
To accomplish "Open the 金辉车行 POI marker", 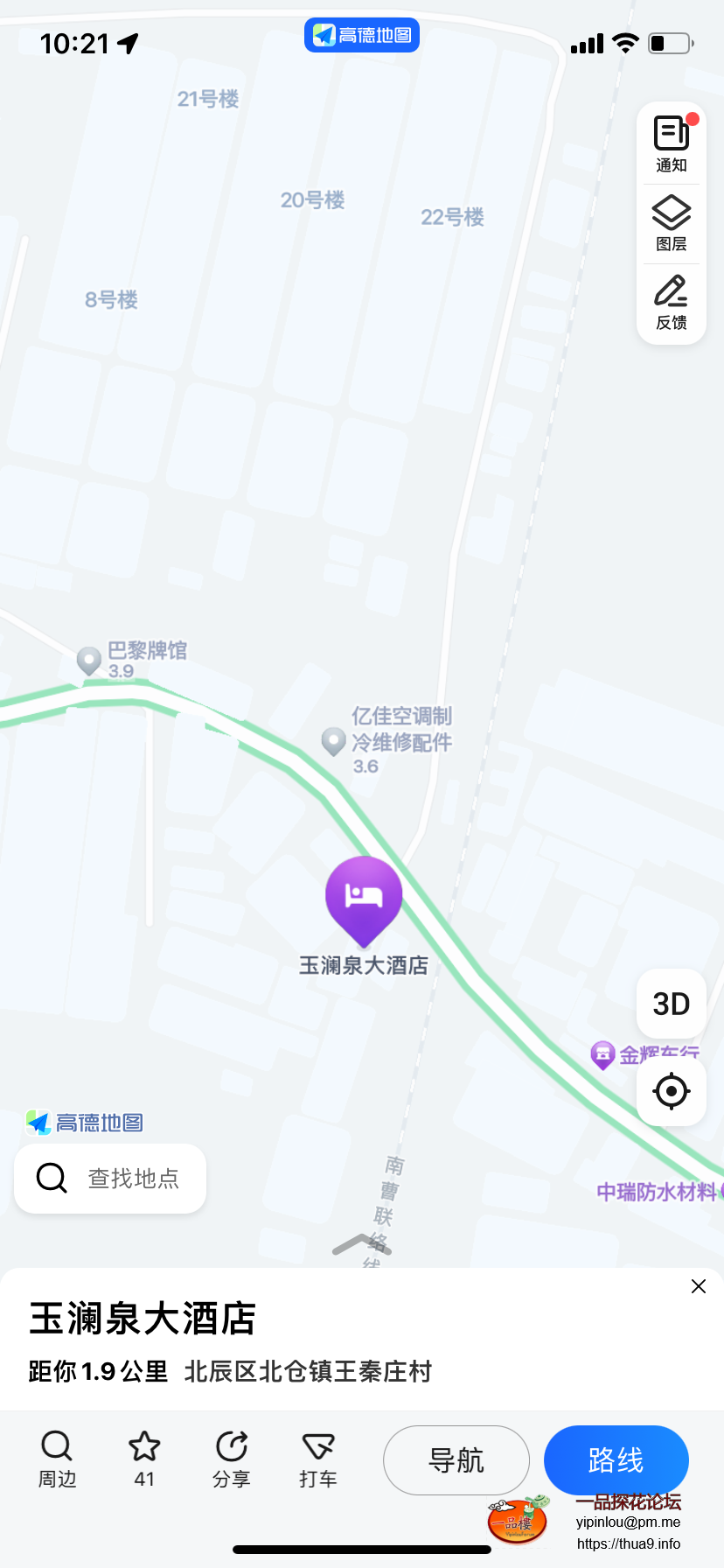I will click(x=602, y=1054).
